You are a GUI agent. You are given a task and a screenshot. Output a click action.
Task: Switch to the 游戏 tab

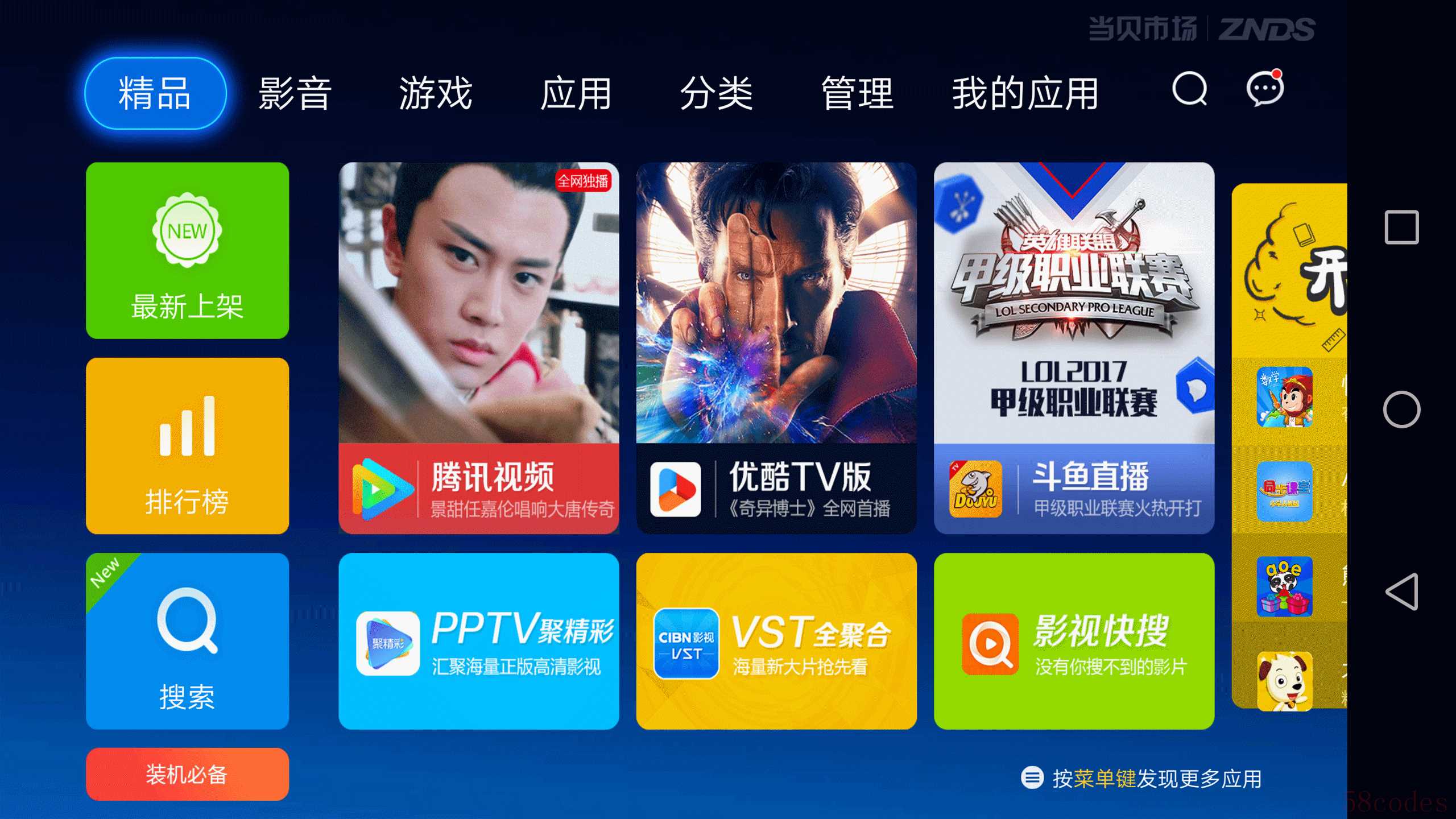pos(436,93)
